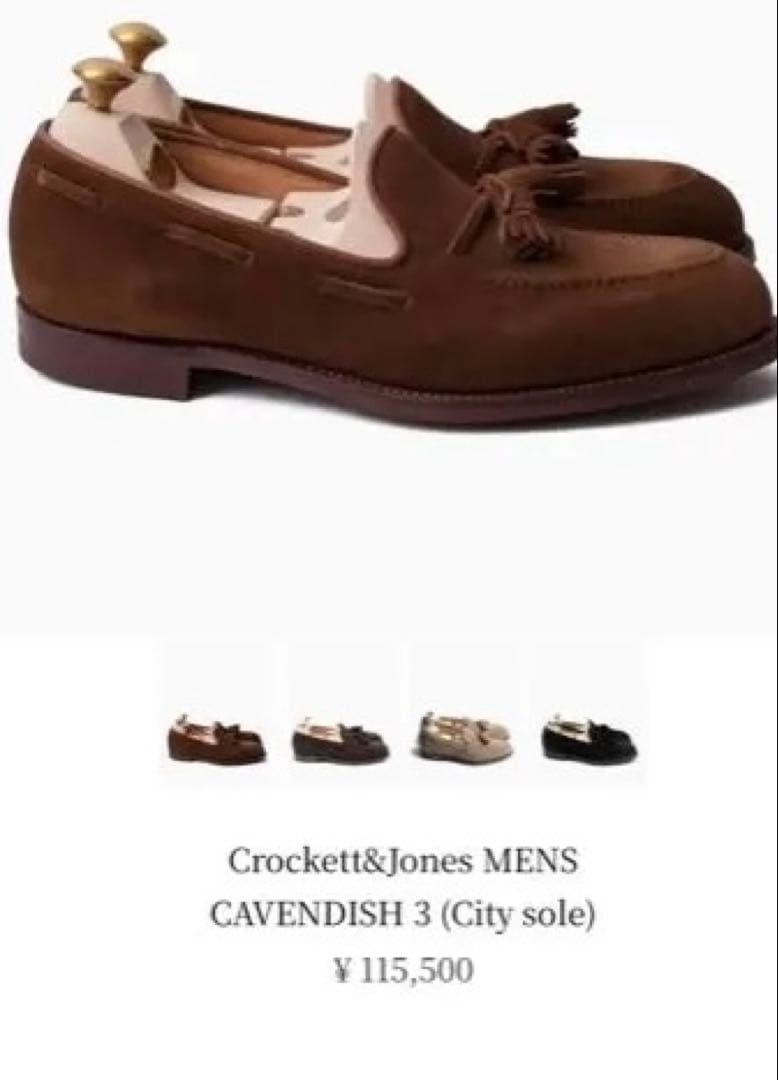Select the dark brown suede colour thumbnail

pos(340,739)
